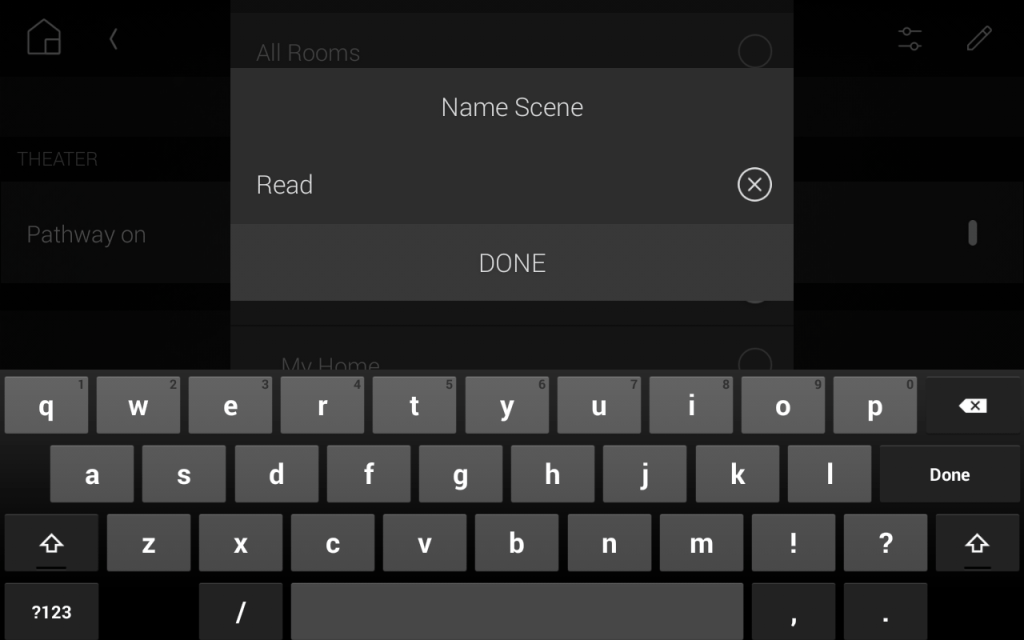Viewport: 1024px width, 640px height.
Task: Tap the keyboard Done key
Action: click(949, 475)
